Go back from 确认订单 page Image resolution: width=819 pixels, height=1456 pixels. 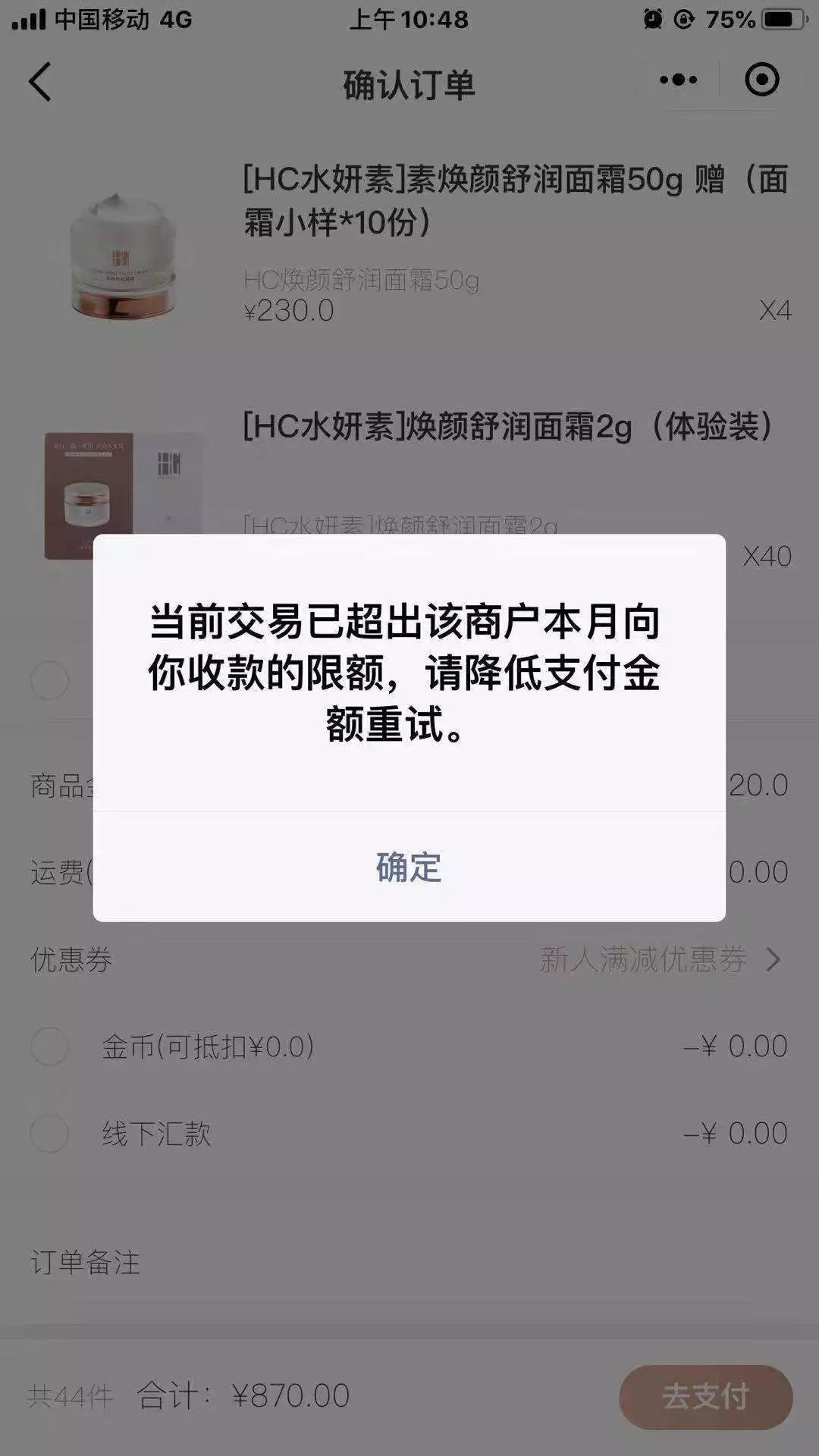(39, 82)
